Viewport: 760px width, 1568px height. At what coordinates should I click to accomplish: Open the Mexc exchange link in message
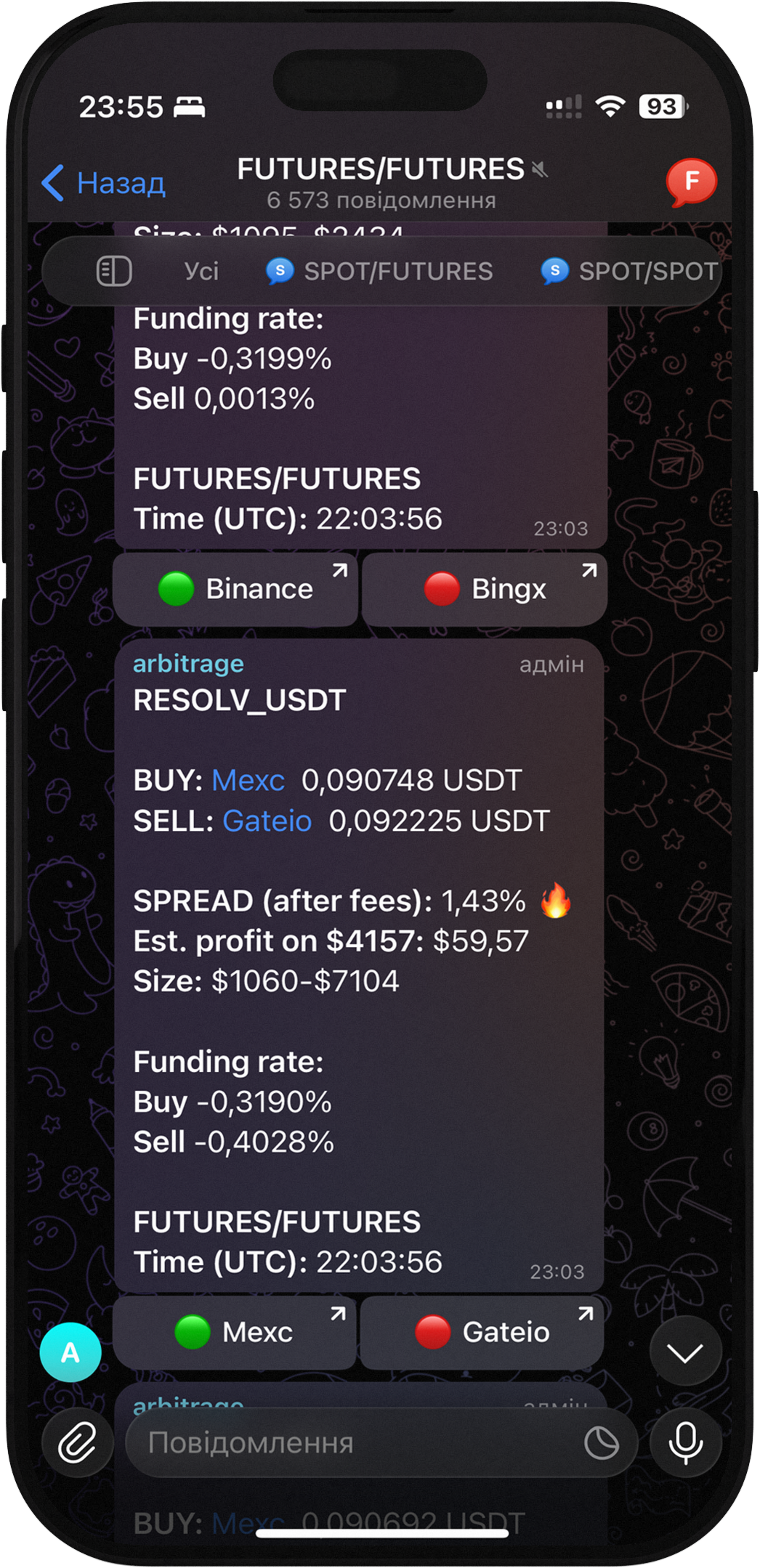(247, 781)
